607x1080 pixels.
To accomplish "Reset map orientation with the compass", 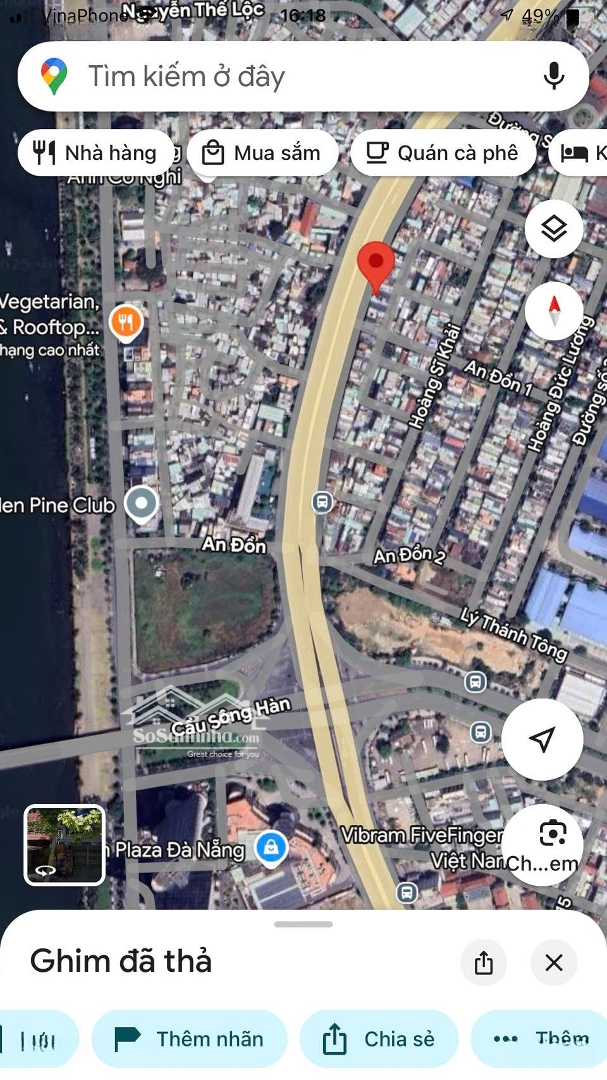I will 554,311.
